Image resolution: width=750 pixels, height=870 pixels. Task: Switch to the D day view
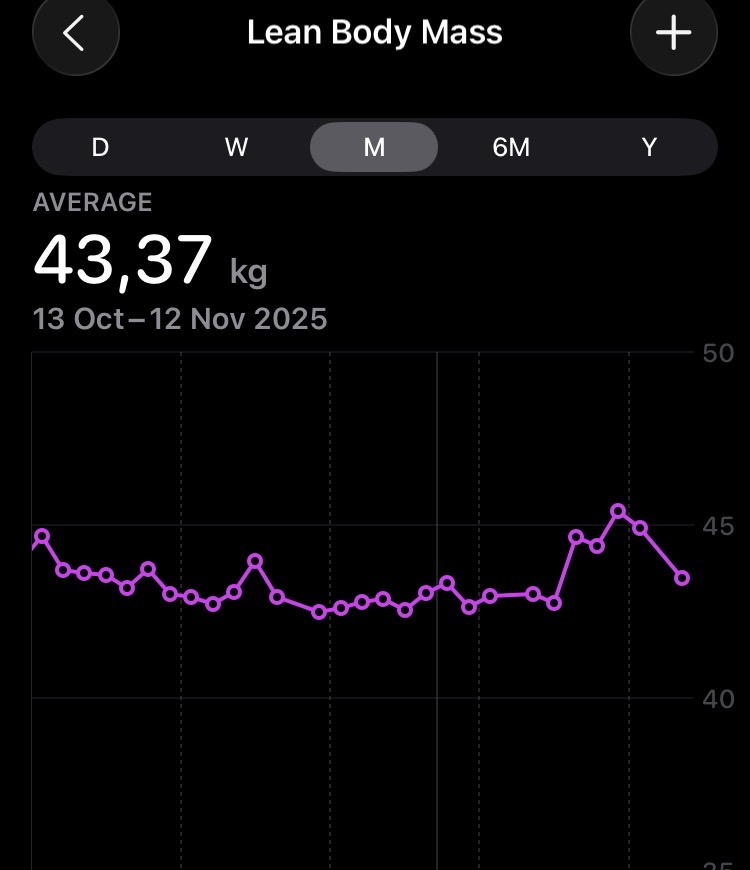(x=100, y=148)
